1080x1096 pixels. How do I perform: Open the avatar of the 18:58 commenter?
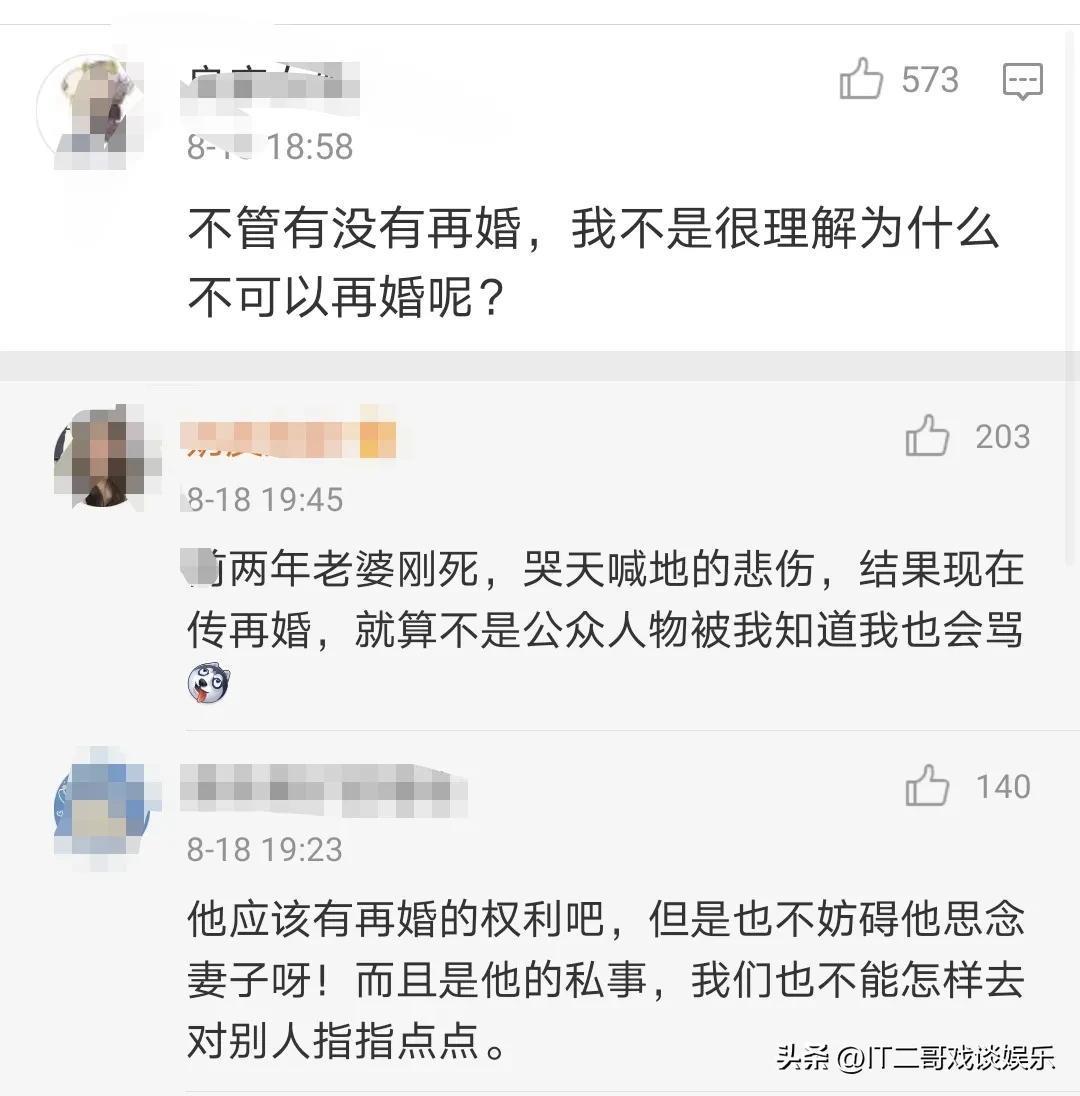(88, 110)
